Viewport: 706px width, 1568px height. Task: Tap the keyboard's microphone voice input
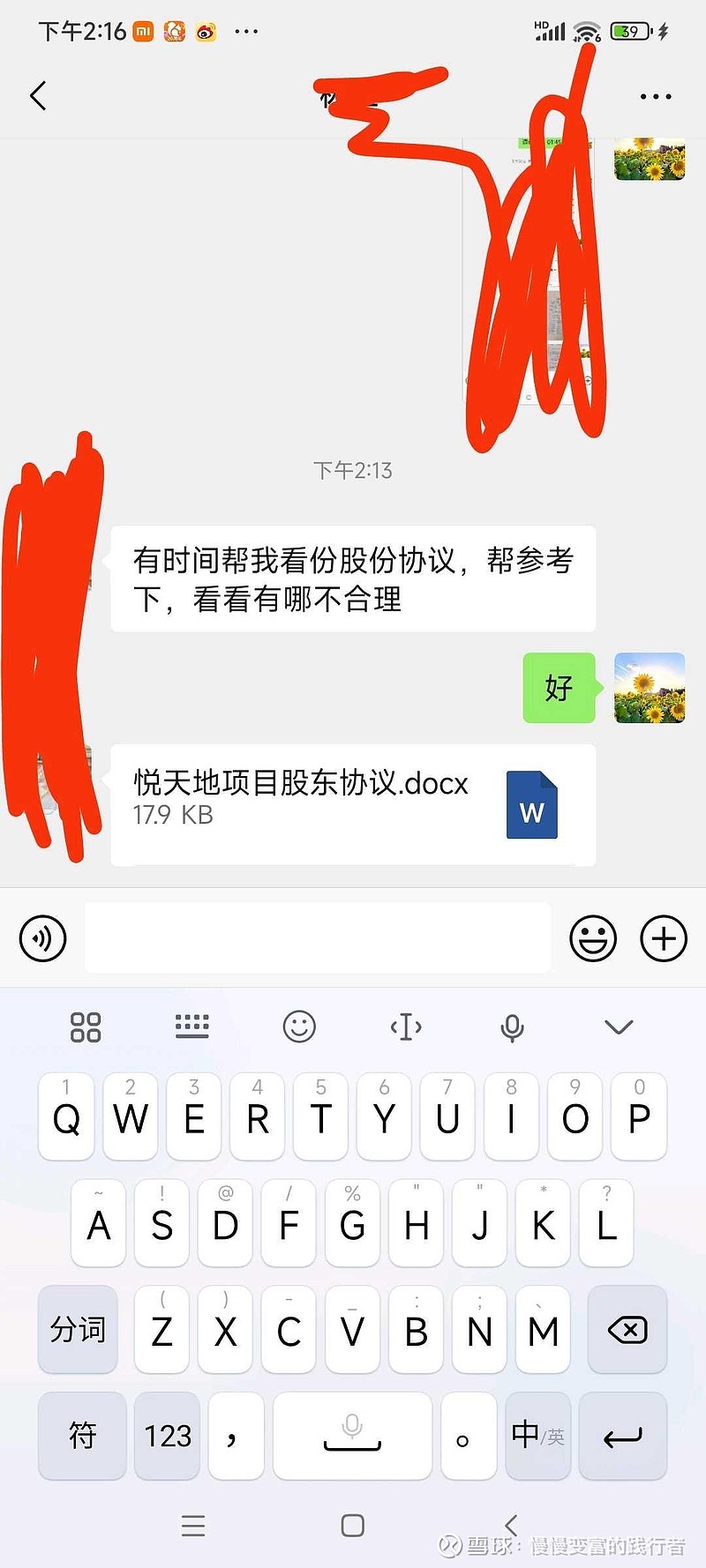[x=512, y=1027]
